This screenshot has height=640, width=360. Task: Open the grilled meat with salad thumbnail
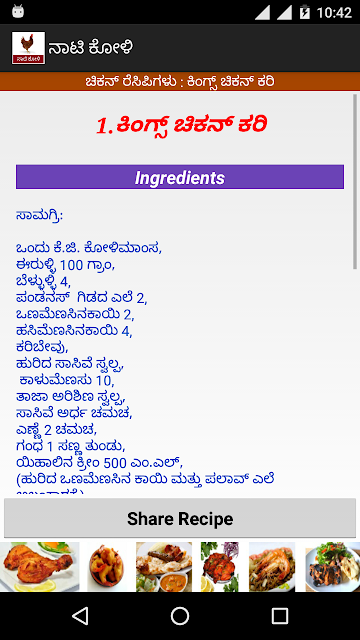click(333, 567)
